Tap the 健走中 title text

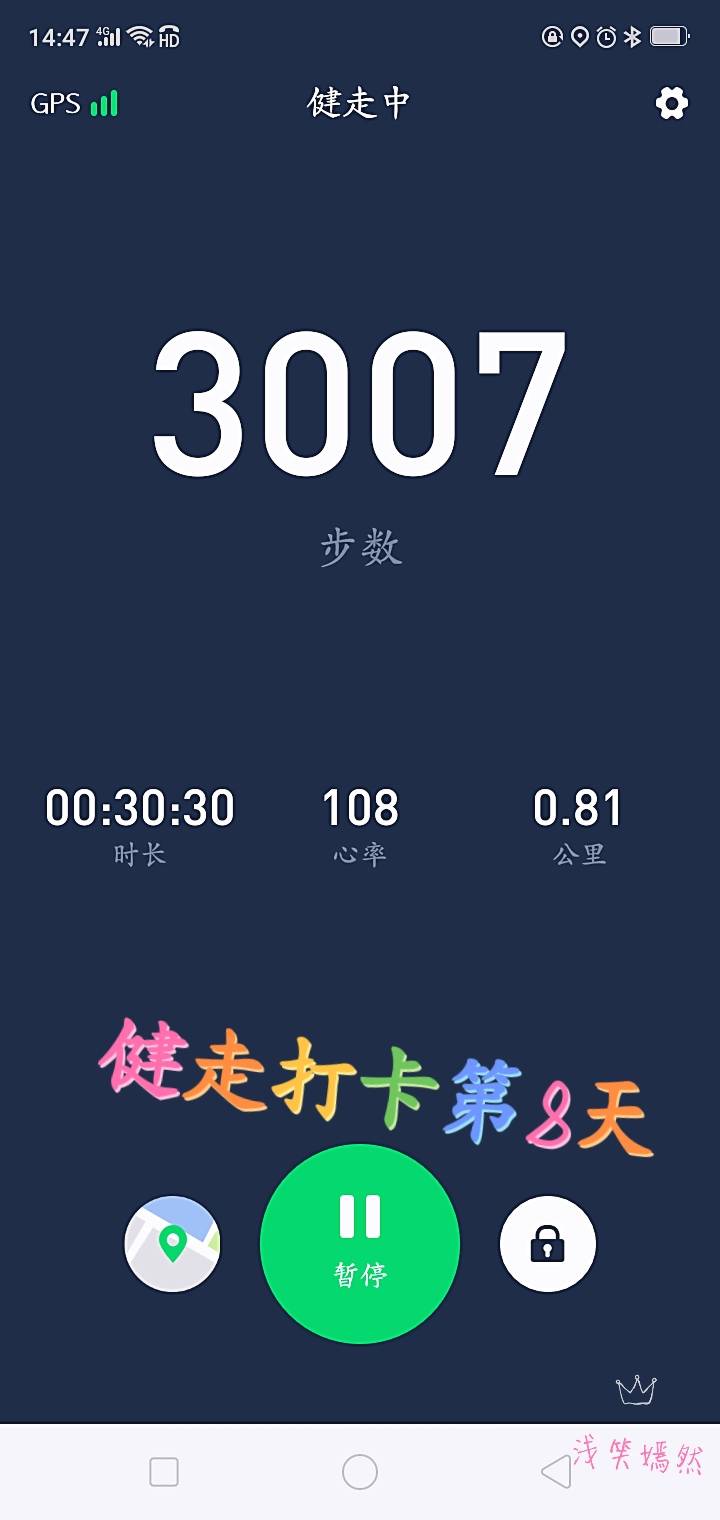click(360, 102)
